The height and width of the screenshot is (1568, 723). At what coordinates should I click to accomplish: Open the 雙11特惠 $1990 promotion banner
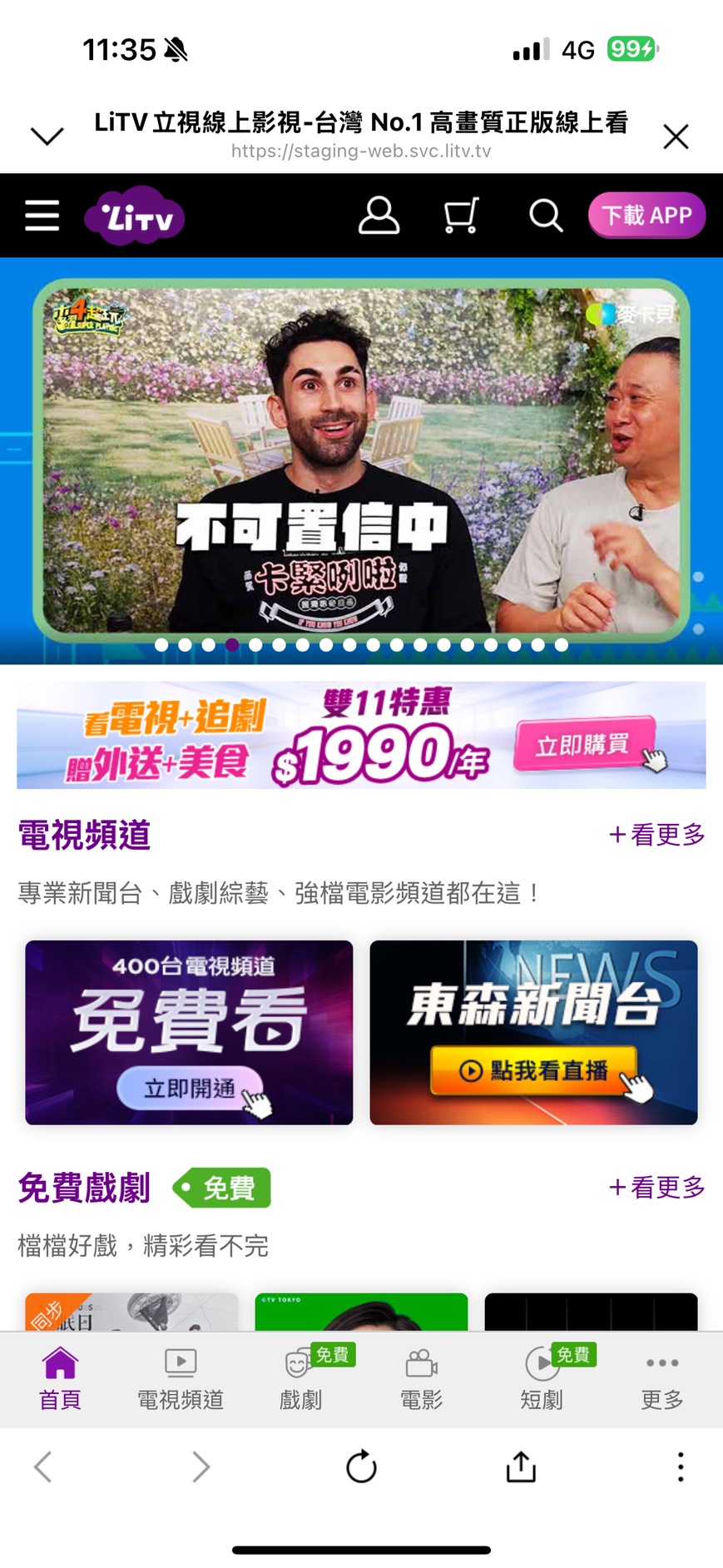tap(361, 736)
